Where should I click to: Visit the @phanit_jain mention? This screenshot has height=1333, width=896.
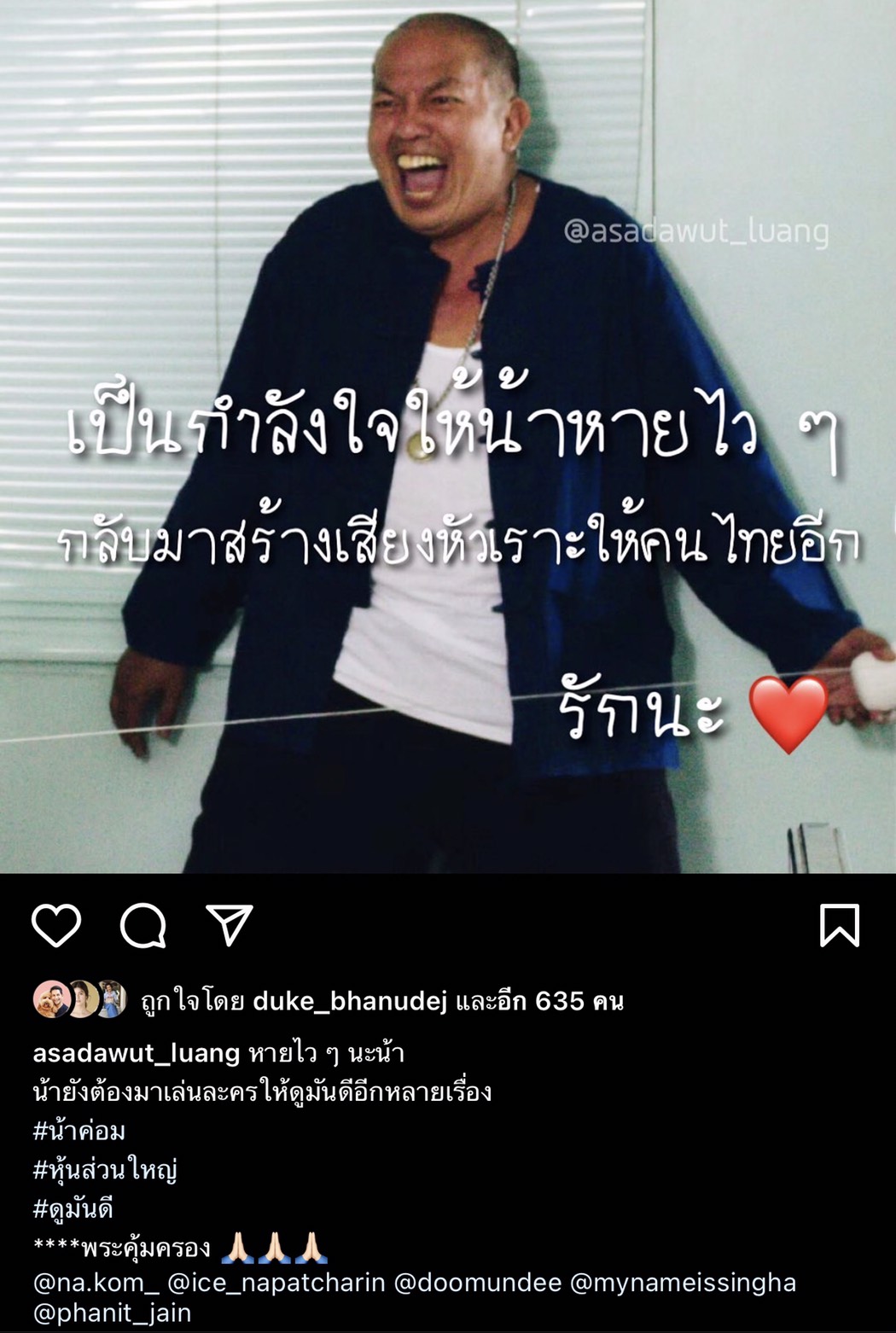point(112,1313)
